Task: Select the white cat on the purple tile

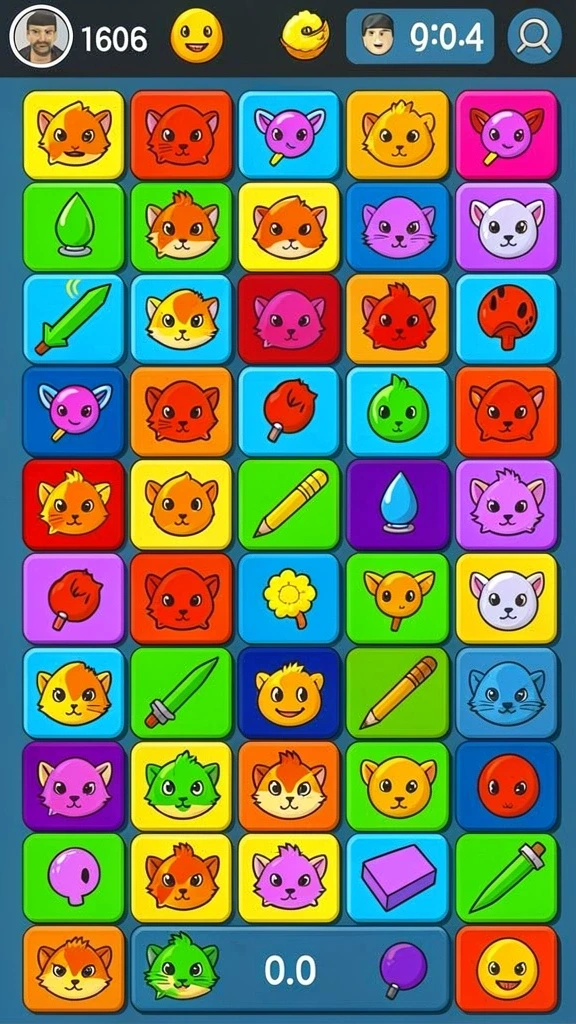Action: pyautogui.click(x=507, y=227)
